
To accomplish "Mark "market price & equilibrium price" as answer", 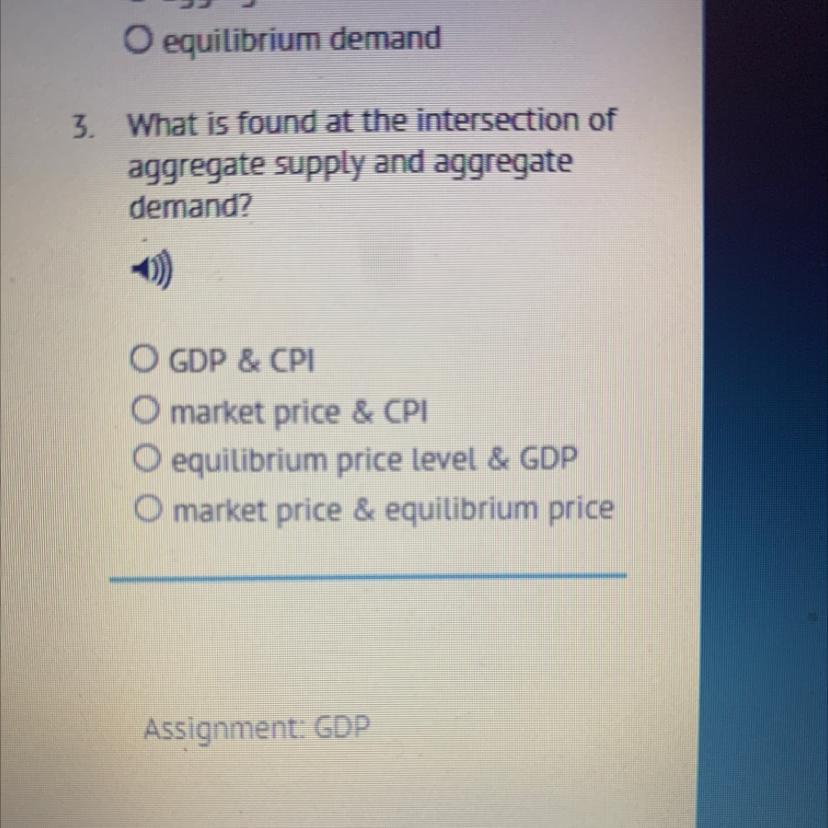I will [151, 509].
